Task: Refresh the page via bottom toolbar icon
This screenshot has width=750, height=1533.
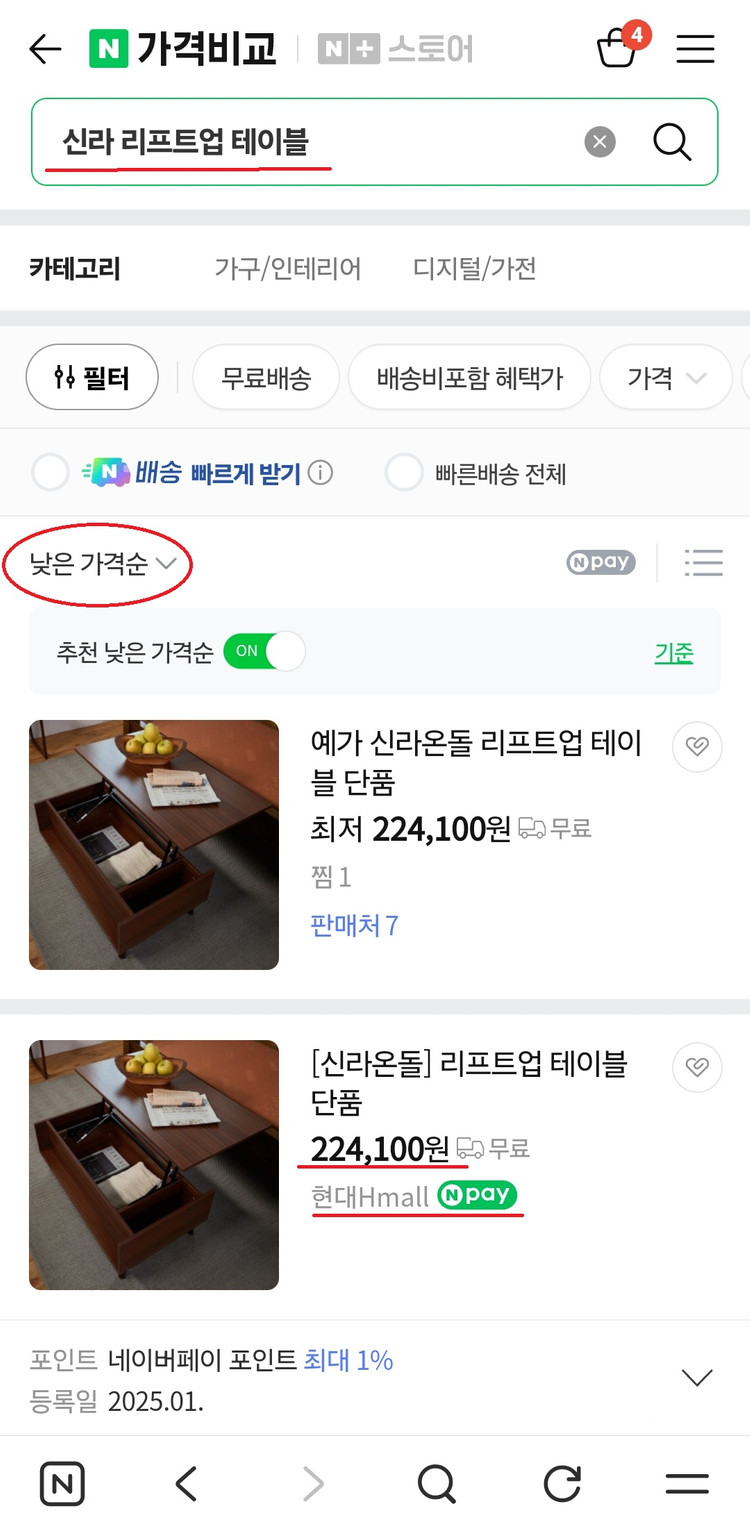Action: click(561, 1484)
